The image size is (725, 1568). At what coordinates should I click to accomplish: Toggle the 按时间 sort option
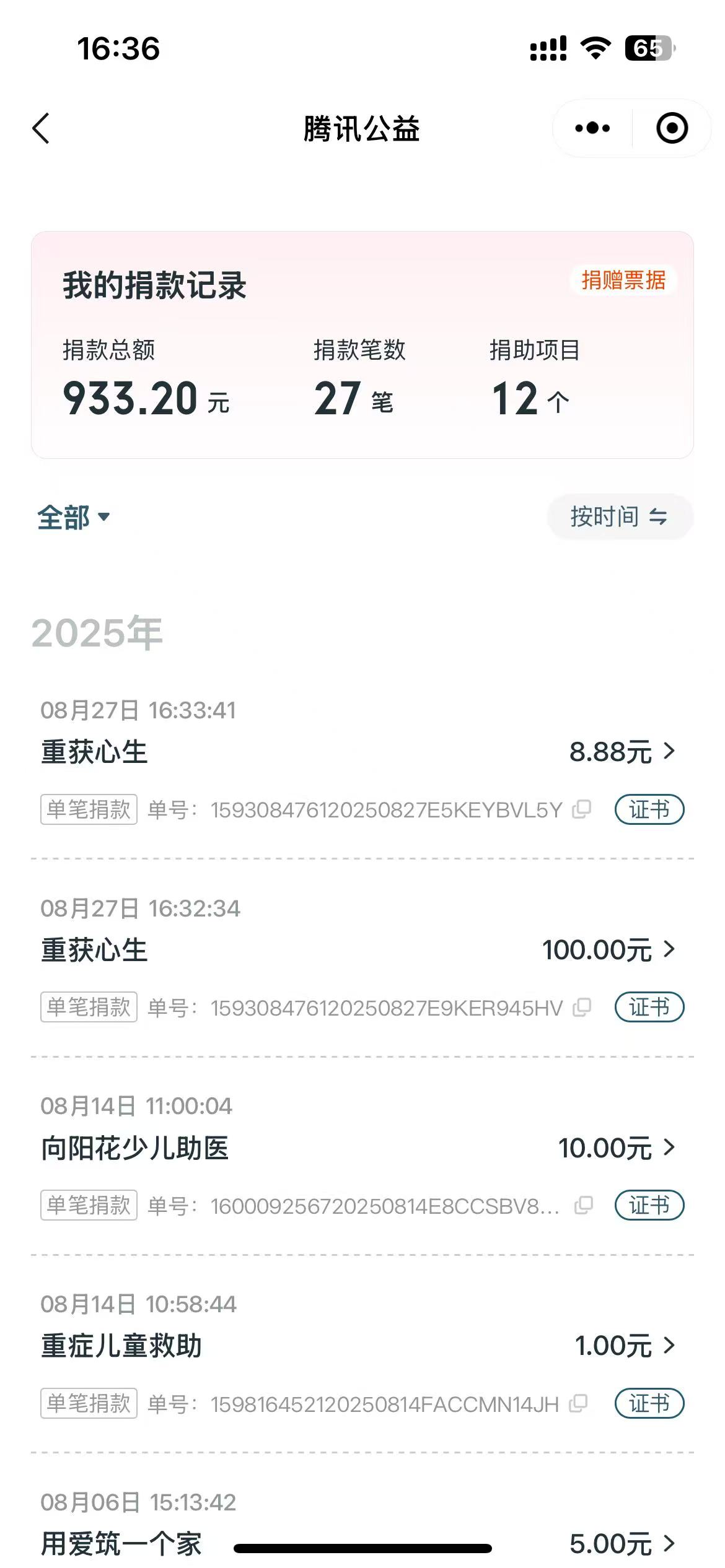619,516
